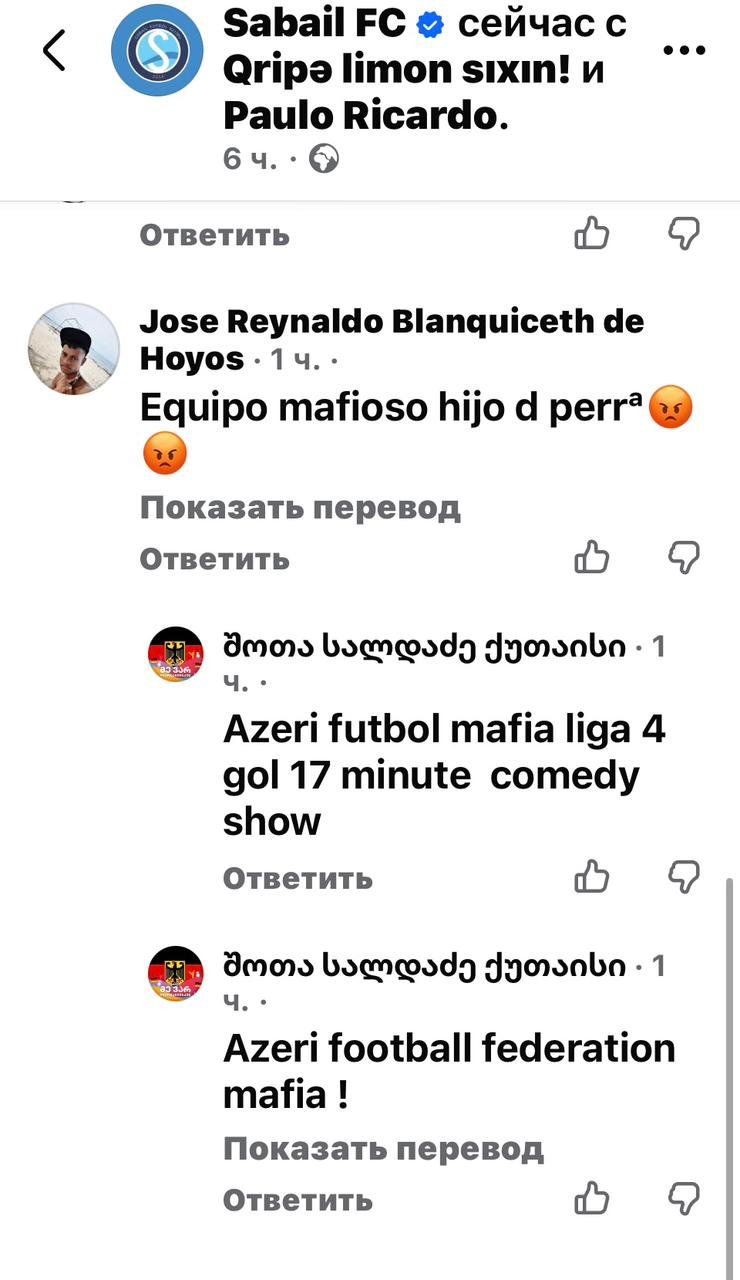Show translation of "Azeri football federation mafia"
Viewport: 740px width, 1280px height.
383,1149
